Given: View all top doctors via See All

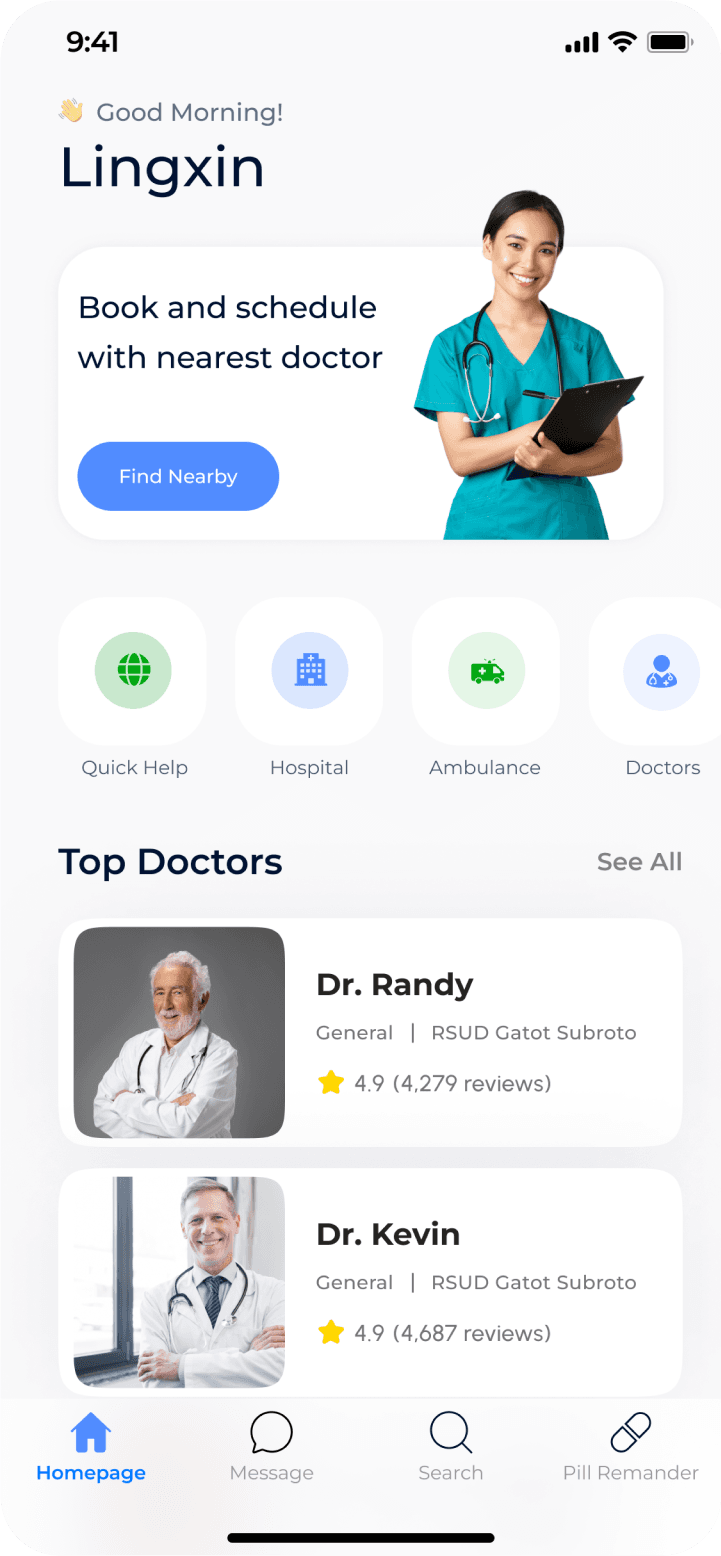Looking at the screenshot, I should point(639,862).
